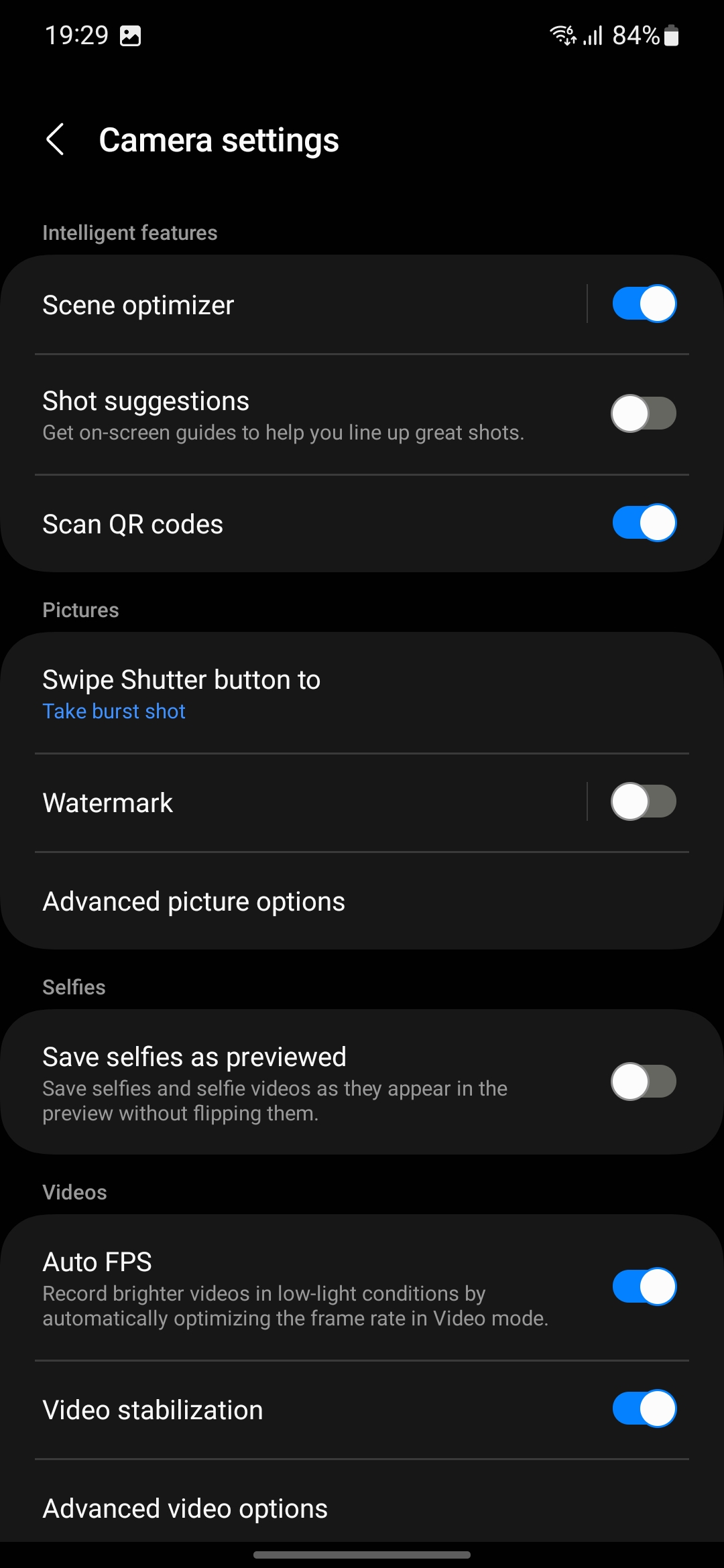Screen dimensions: 724x1568
Task: Enable Save selfies as previewed
Action: (x=644, y=1082)
